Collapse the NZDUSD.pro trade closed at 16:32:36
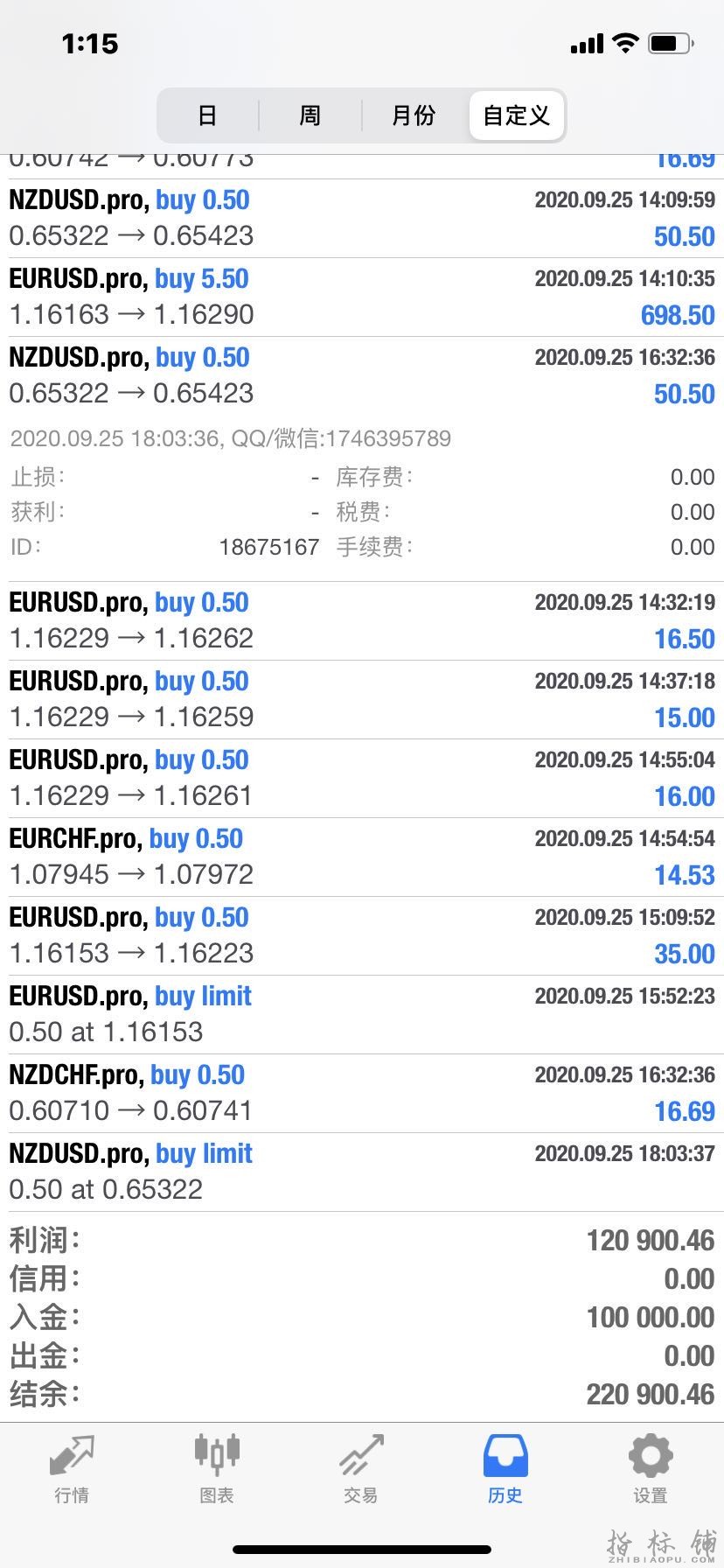This screenshot has width=724, height=1568. pos(362,376)
